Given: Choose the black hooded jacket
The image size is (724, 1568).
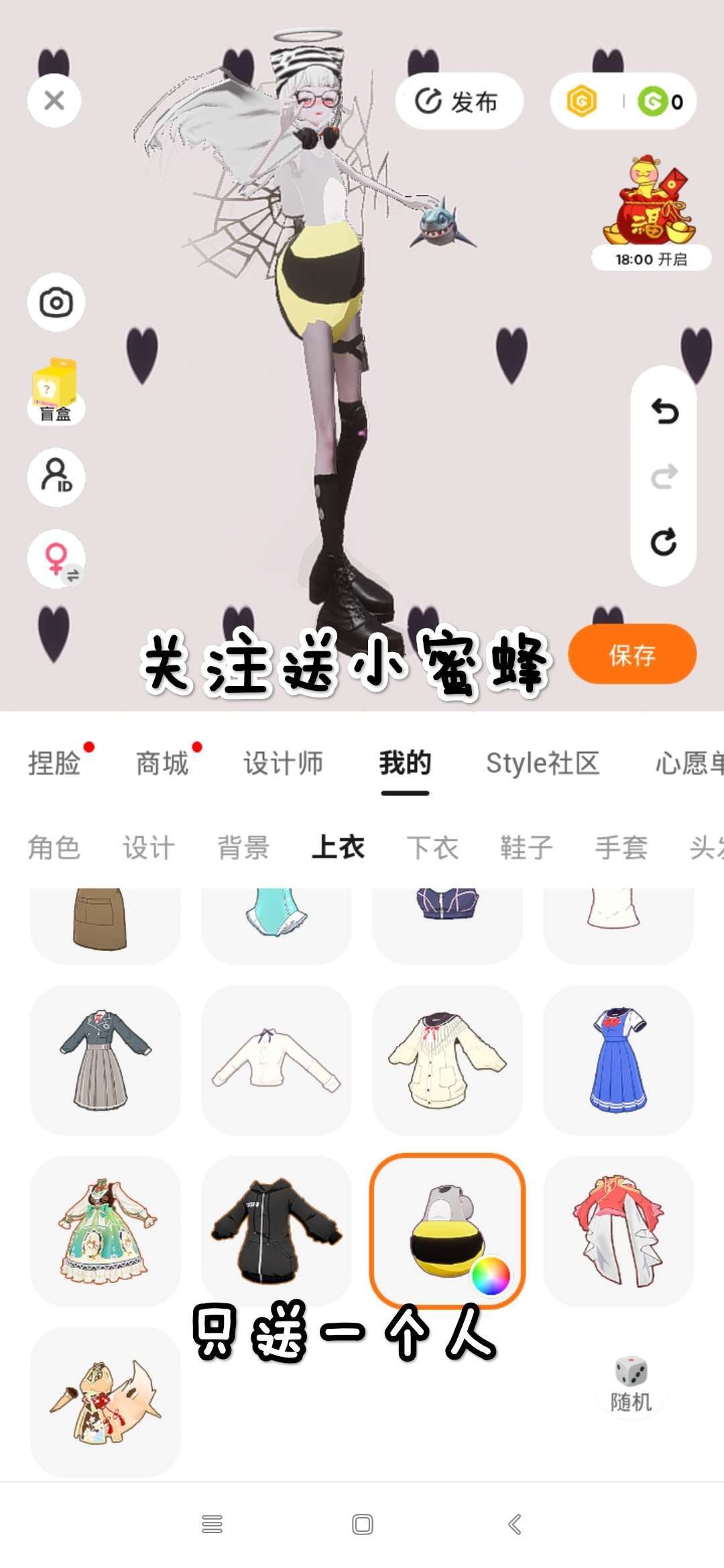Looking at the screenshot, I should pyautogui.click(x=276, y=1230).
